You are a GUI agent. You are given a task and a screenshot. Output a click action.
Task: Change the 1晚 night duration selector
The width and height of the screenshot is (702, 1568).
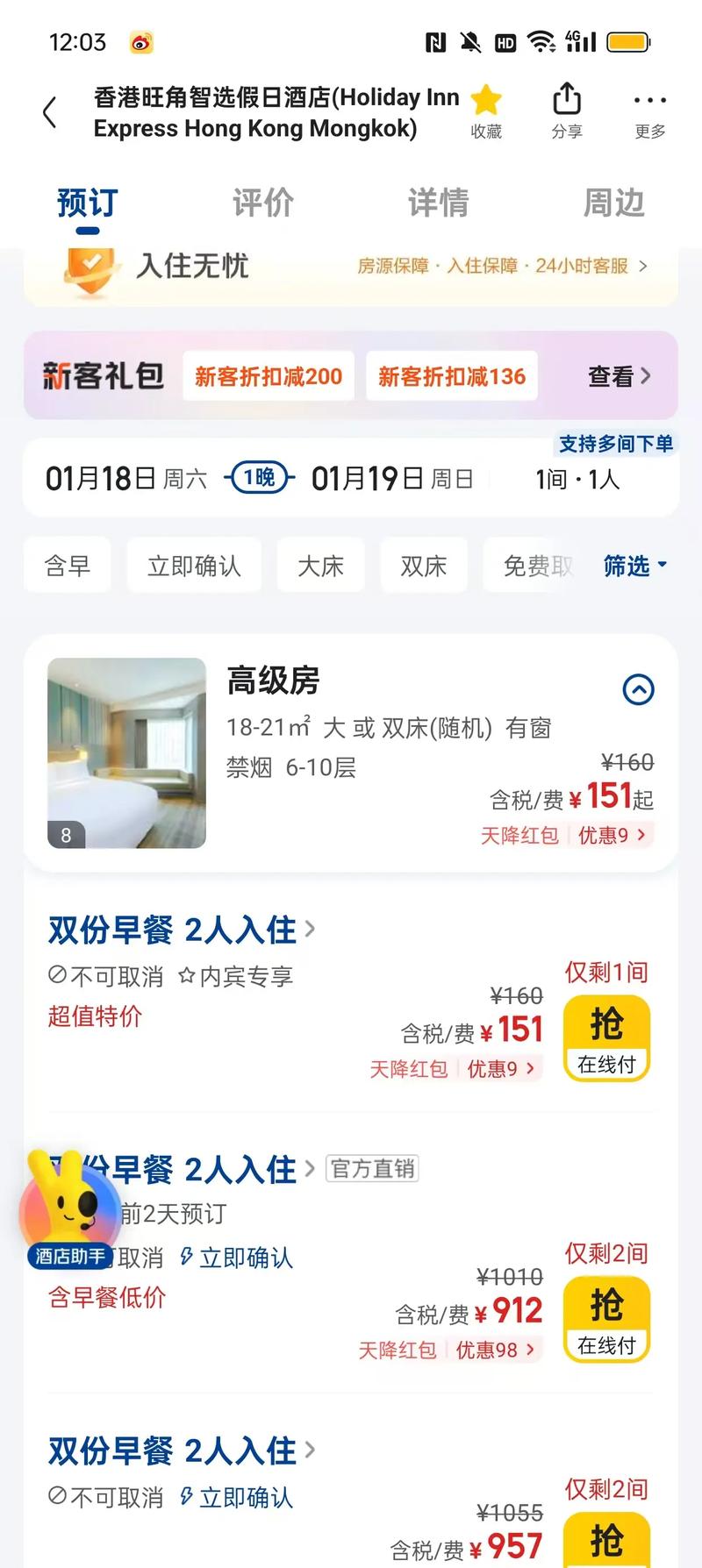click(258, 478)
